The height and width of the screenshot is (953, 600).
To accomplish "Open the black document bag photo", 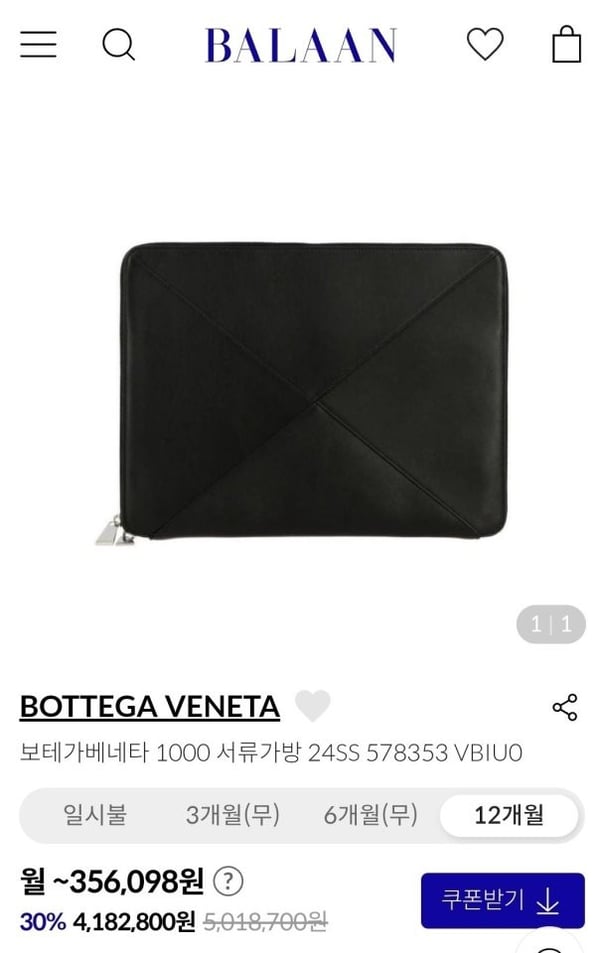I will click(312, 390).
